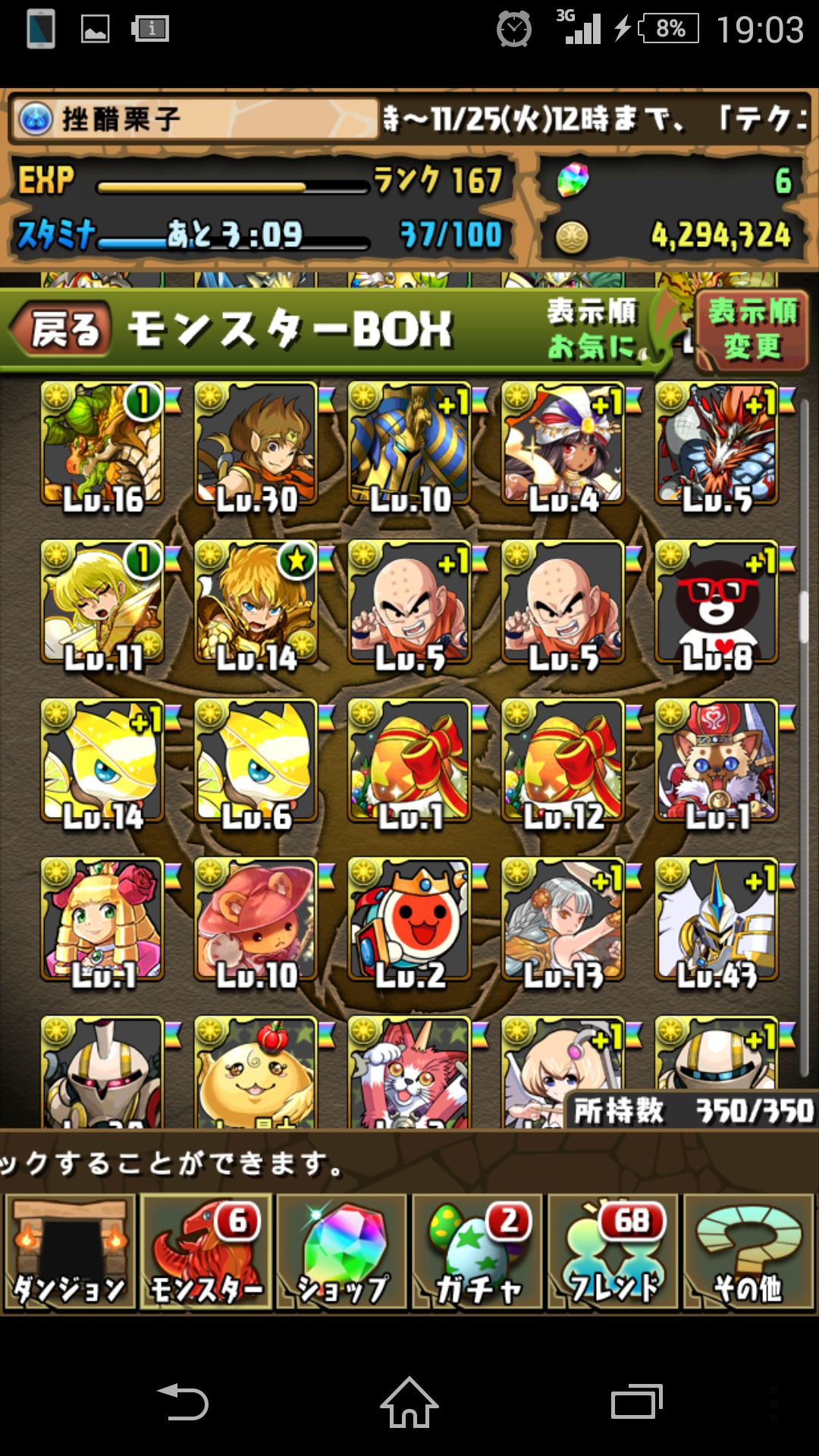Open the Lv.12 ribbon egg monster
The height and width of the screenshot is (1456, 819).
click(563, 761)
